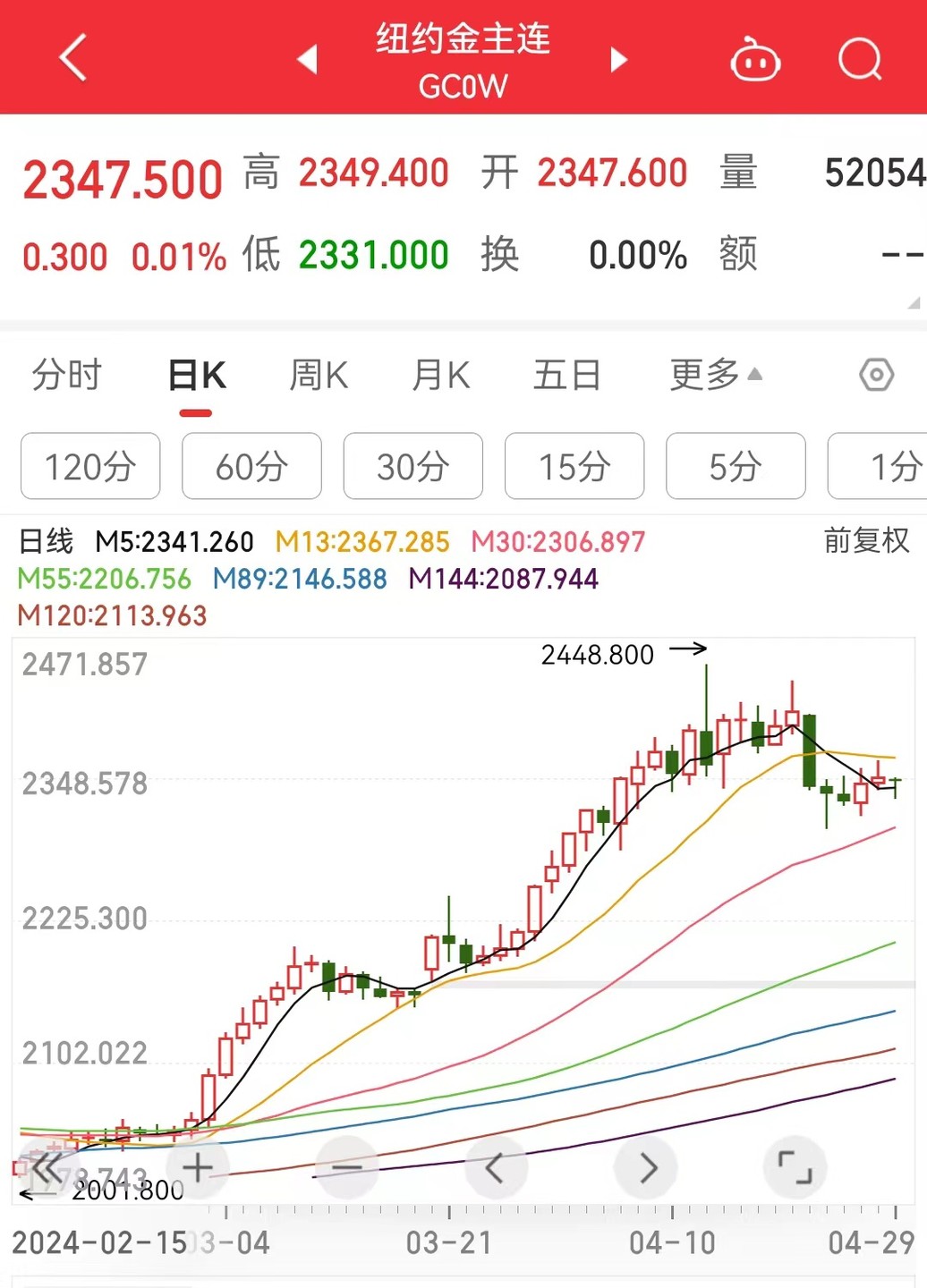Switch to the next contract
The height and width of the screenshot is (1288, 927).
[x=617, y=59]
